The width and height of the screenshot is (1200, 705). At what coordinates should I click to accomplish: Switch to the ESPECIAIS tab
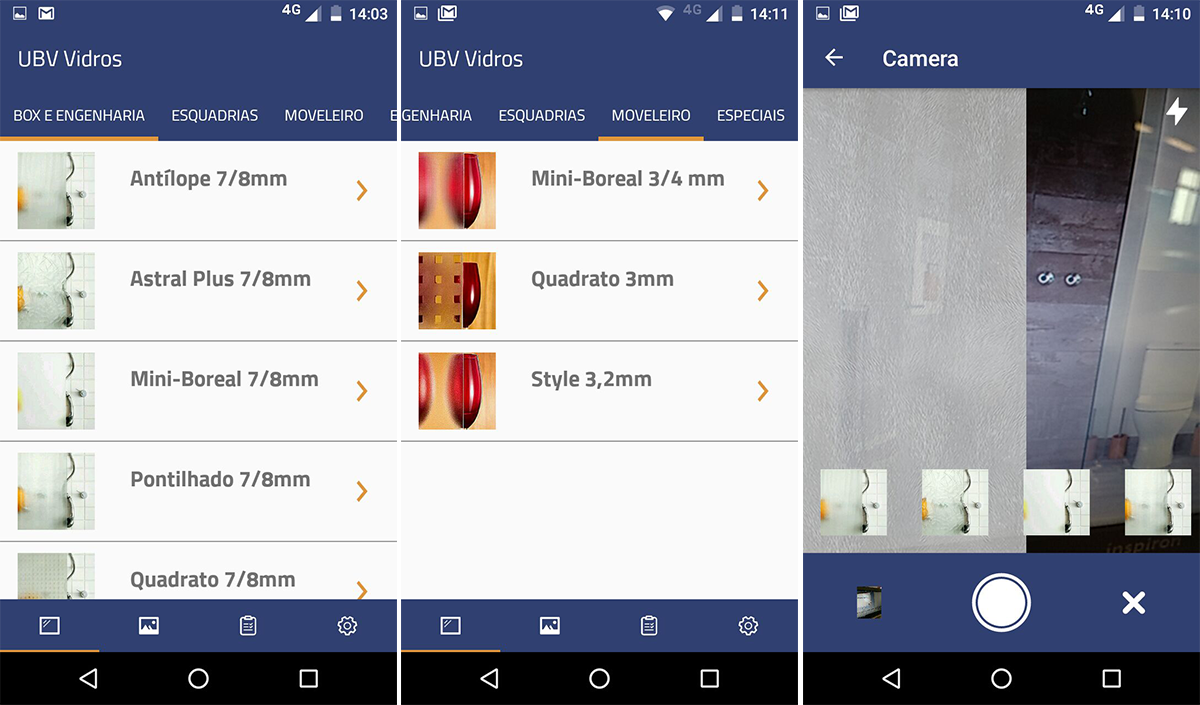pyautogui.click(x=750, y=115)
